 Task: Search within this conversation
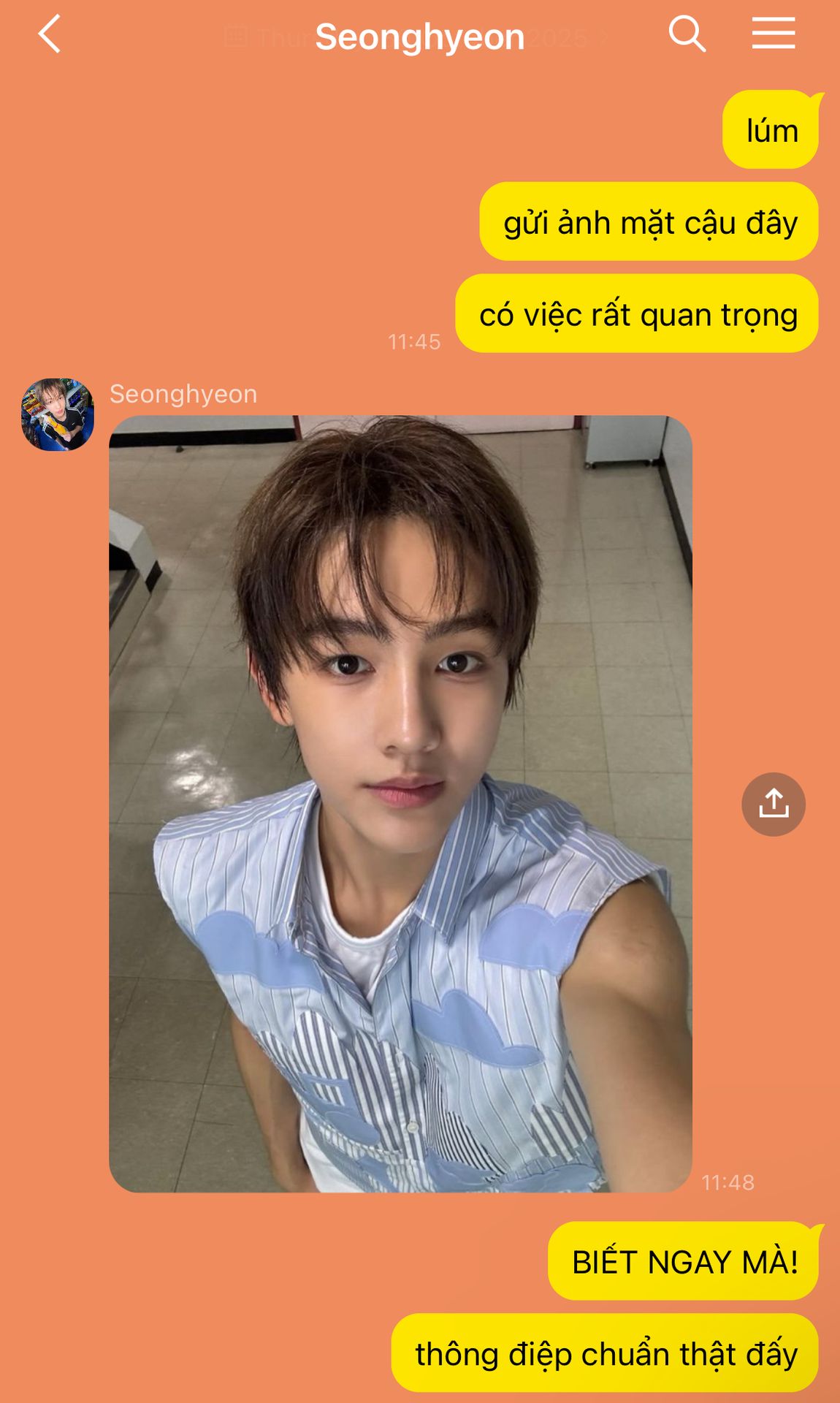click(687, 34)
